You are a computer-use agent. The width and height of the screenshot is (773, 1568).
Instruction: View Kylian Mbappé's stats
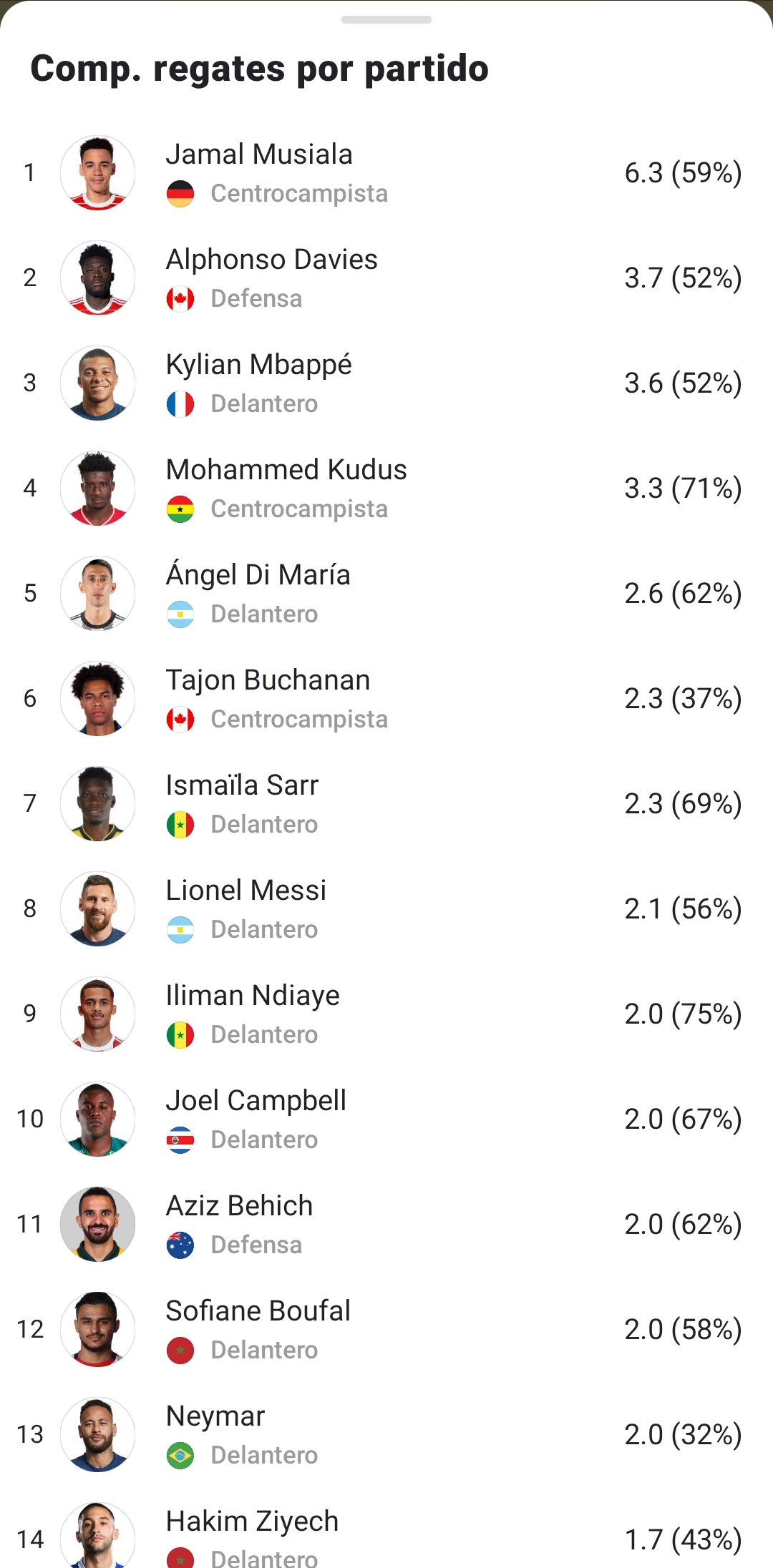pos(386,383)
